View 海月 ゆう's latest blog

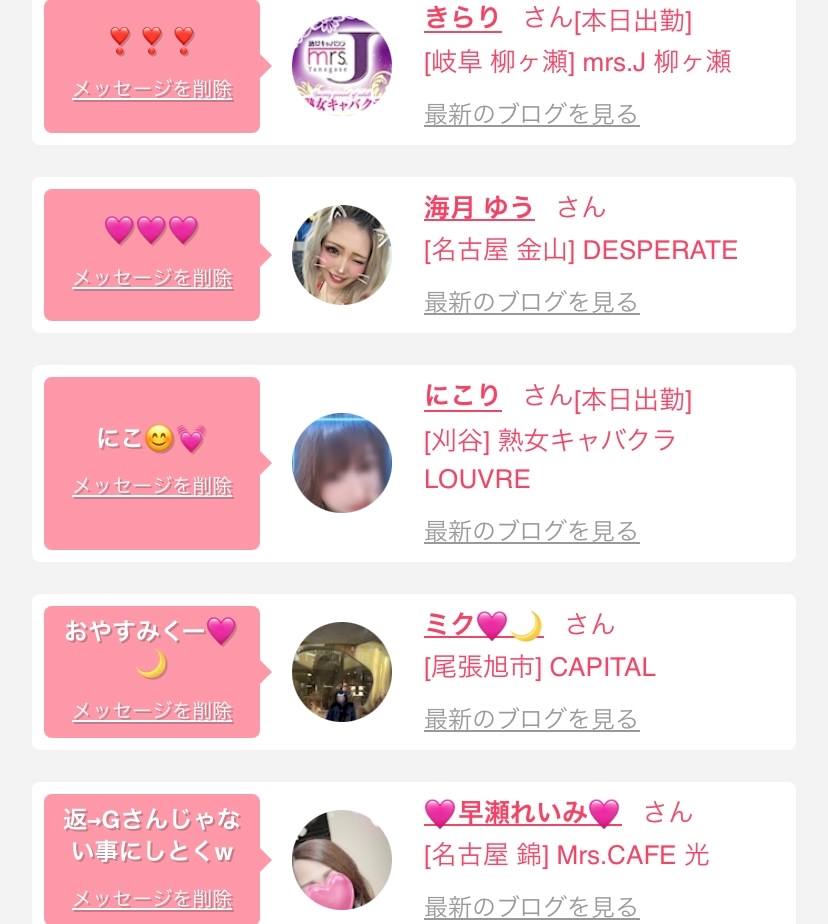[x=532, y=302]
